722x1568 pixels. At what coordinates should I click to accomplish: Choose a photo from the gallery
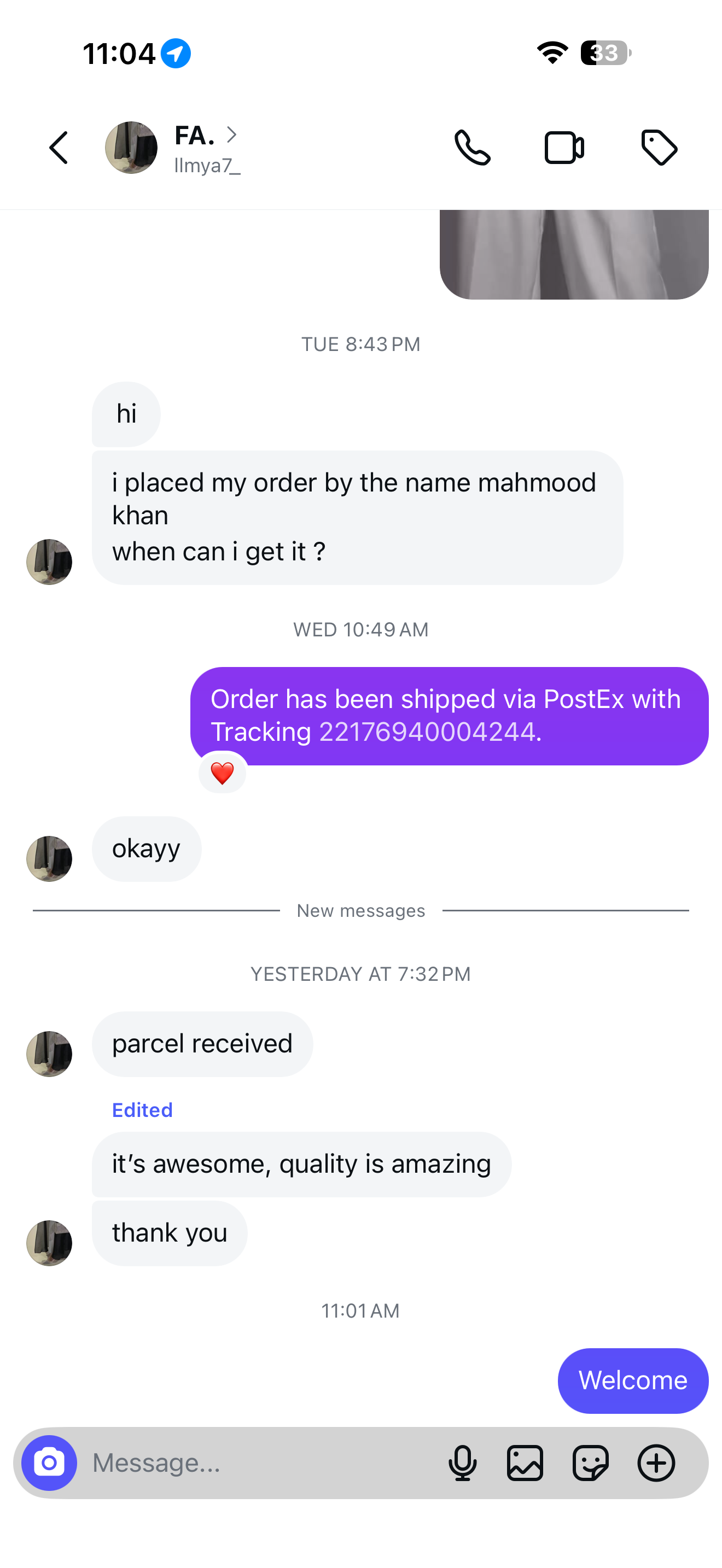click(x=525, y=1462)
